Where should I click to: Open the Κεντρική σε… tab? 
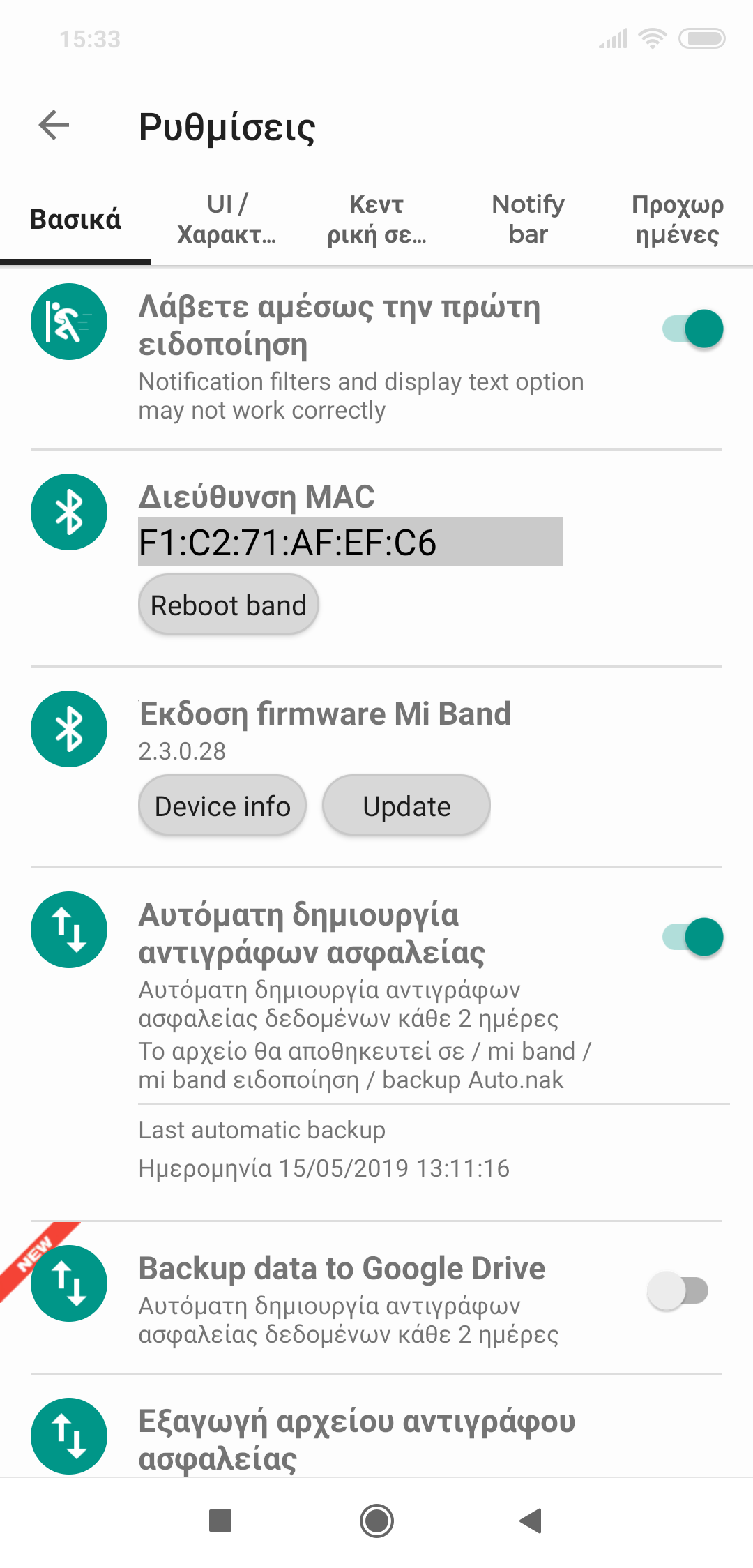(x=376, y=219)
